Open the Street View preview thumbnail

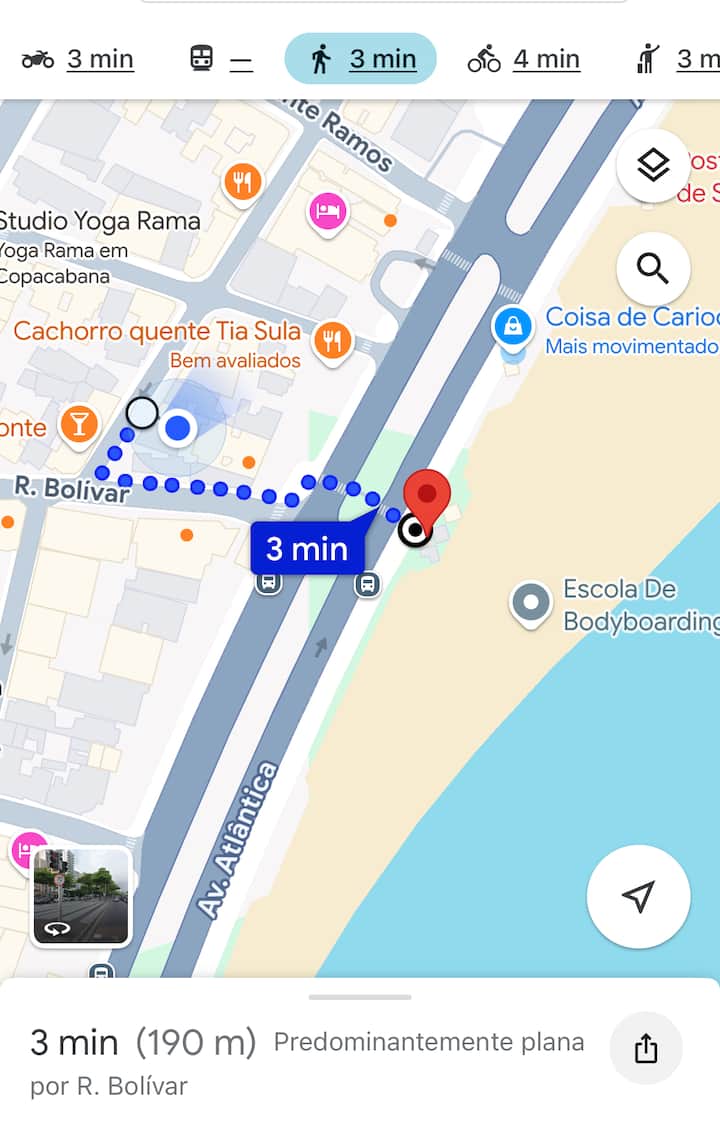(81, 896)
